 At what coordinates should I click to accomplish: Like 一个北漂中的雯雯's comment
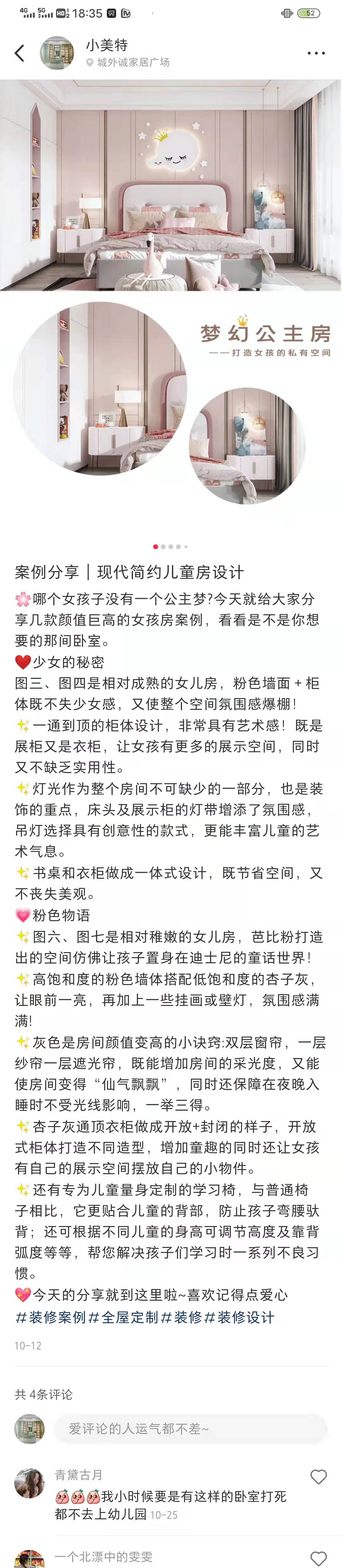click(x=318, y=1558)
